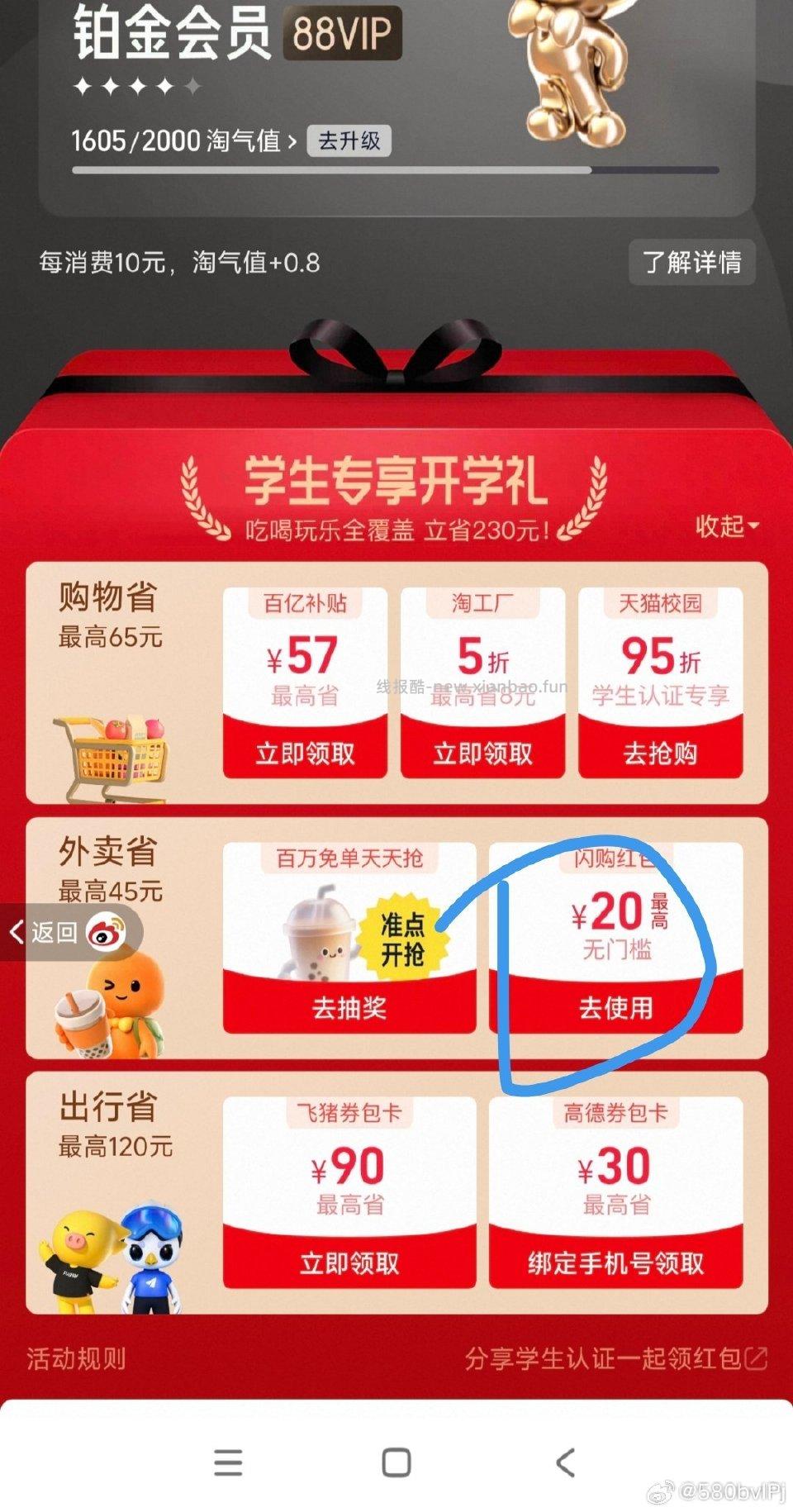Click the 去升级 upgrade button
793x1512 pixels.
pyautogui.click(x=350, y=141)
